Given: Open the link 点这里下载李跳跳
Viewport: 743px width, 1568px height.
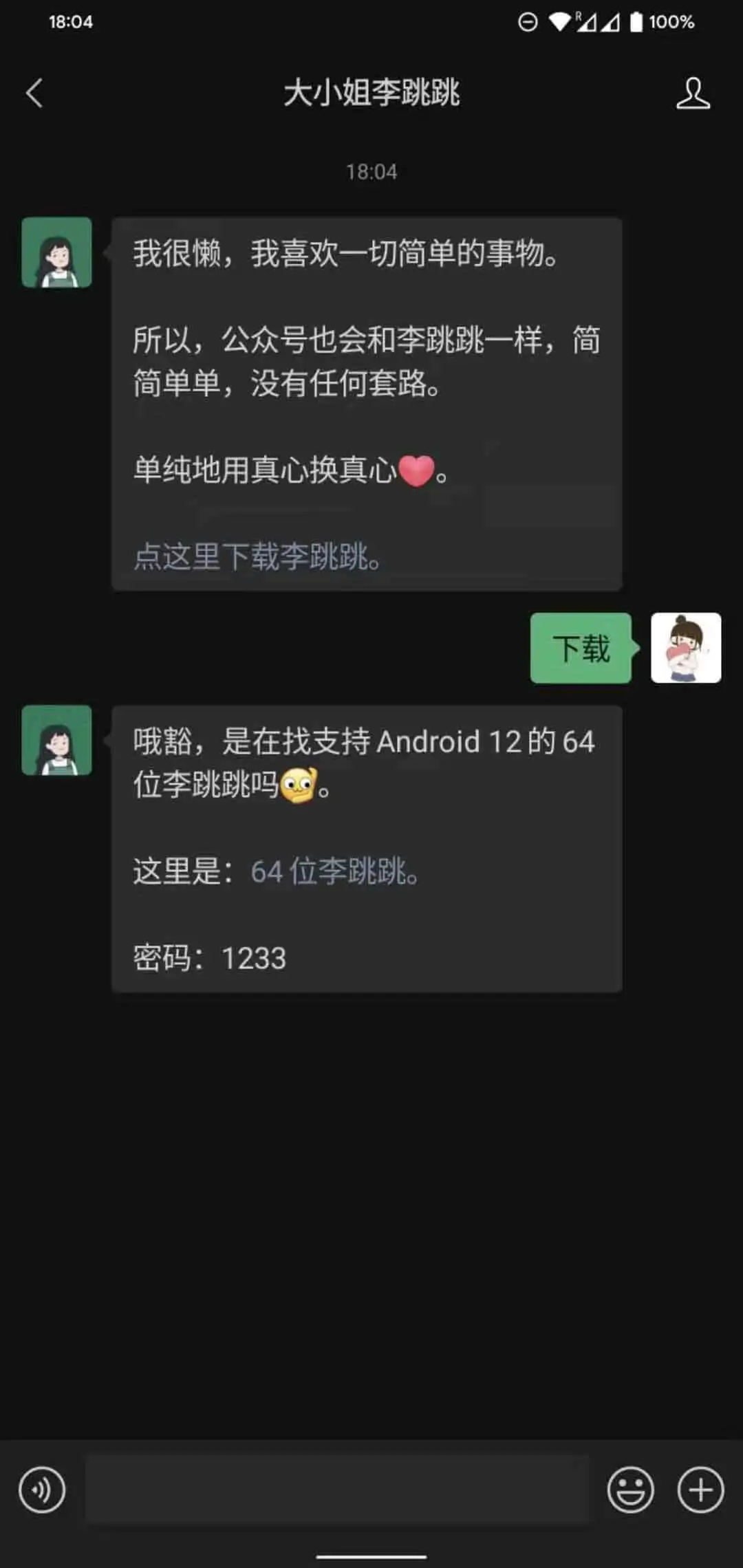Looking at the screenshot, I should pos(256,556).
